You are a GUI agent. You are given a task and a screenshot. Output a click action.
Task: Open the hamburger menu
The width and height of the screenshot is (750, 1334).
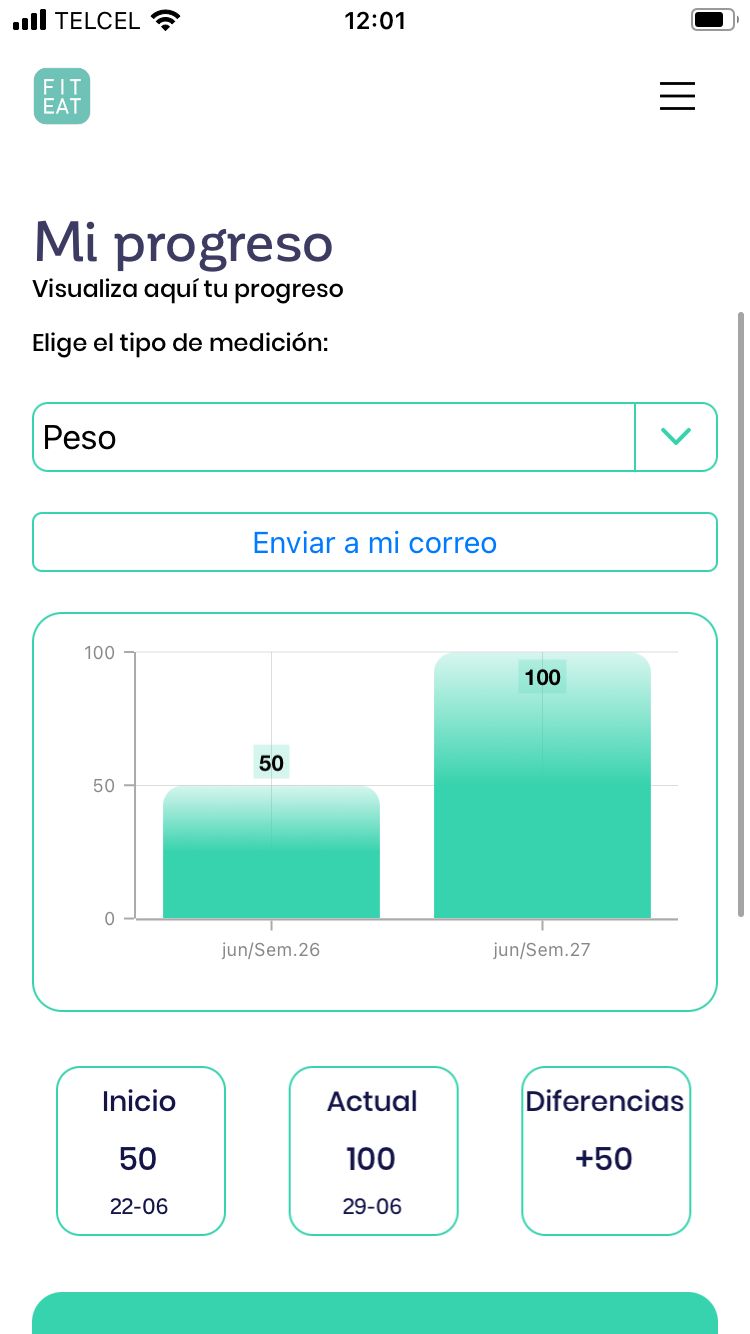677,96
